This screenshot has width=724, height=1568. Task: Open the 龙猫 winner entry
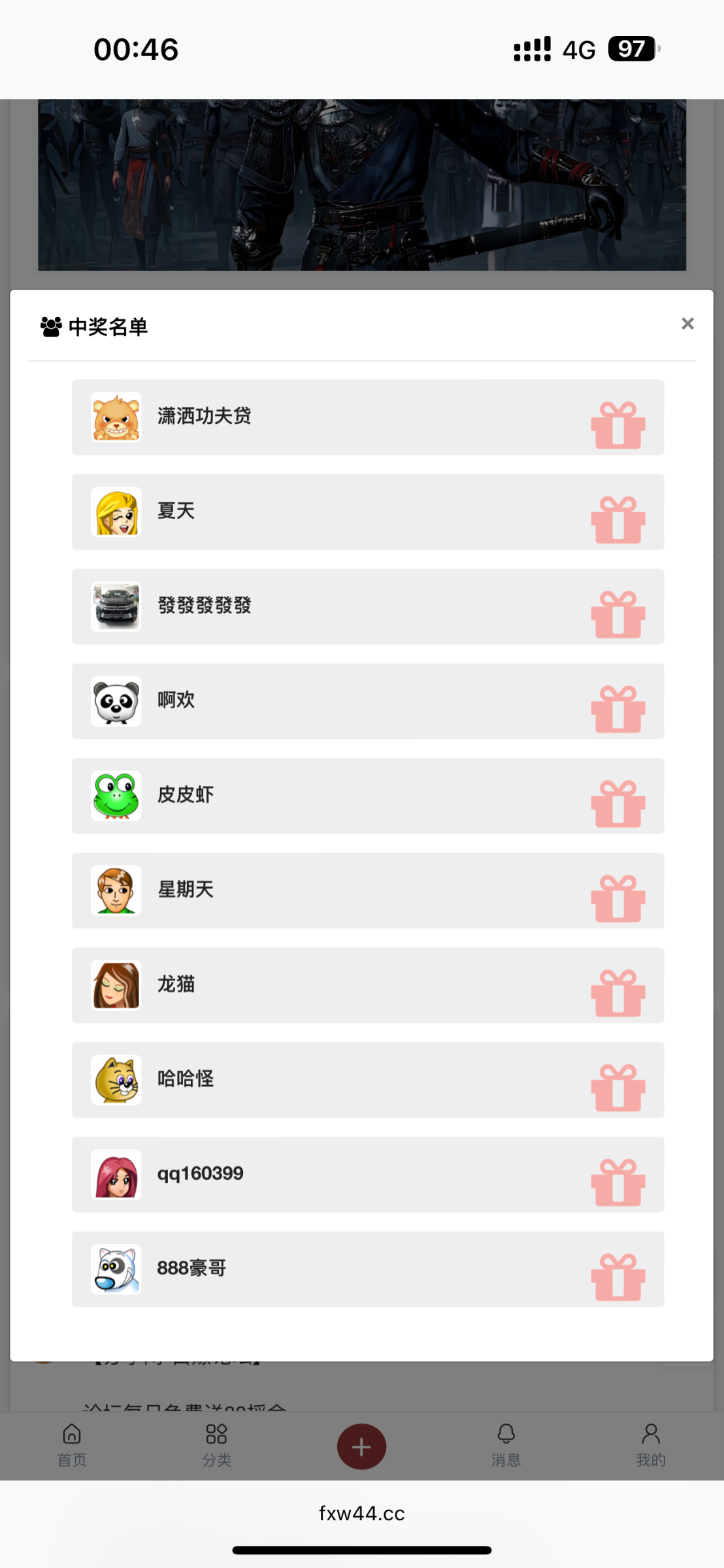367,985
